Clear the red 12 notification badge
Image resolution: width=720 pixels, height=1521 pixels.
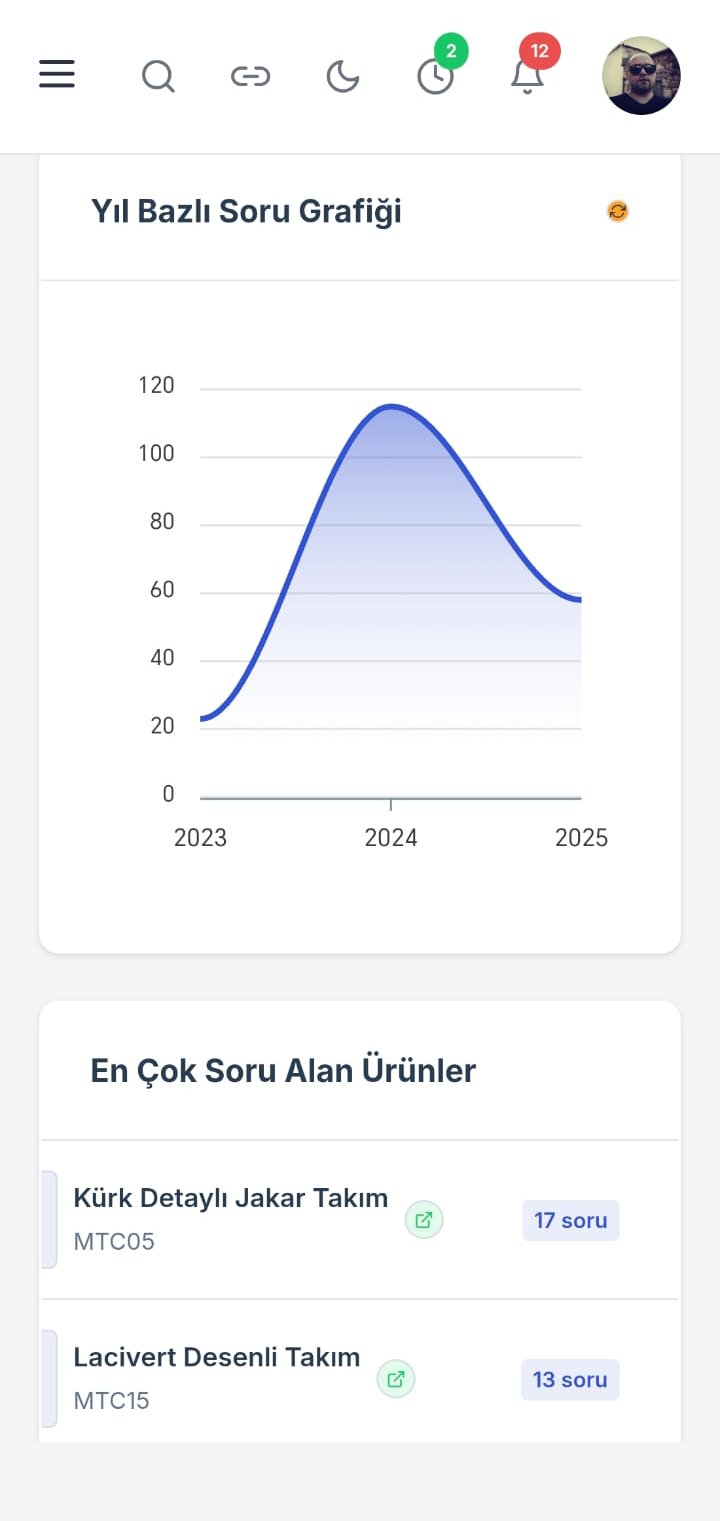pos(540,52)
